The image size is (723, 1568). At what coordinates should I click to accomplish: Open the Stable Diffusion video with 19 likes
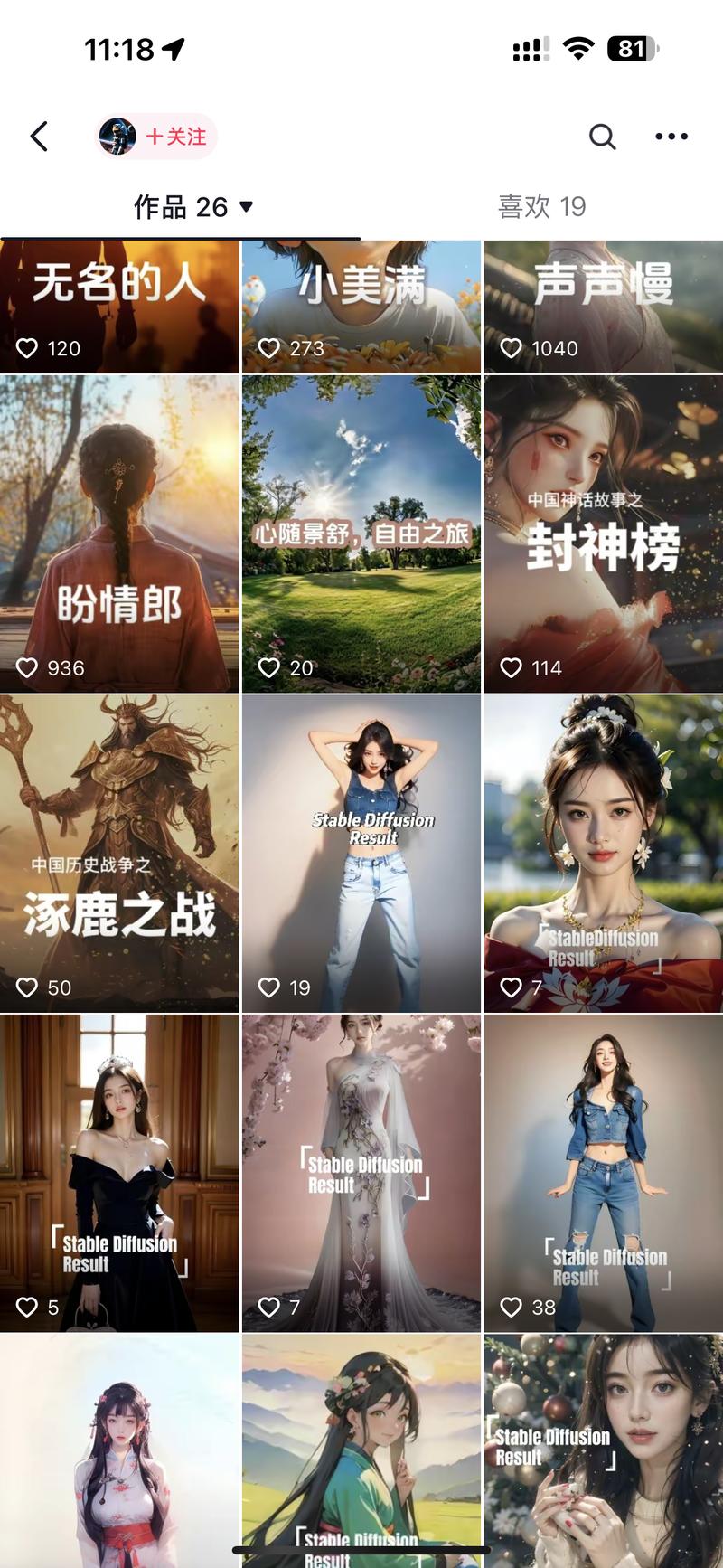(x=361, y=853)
